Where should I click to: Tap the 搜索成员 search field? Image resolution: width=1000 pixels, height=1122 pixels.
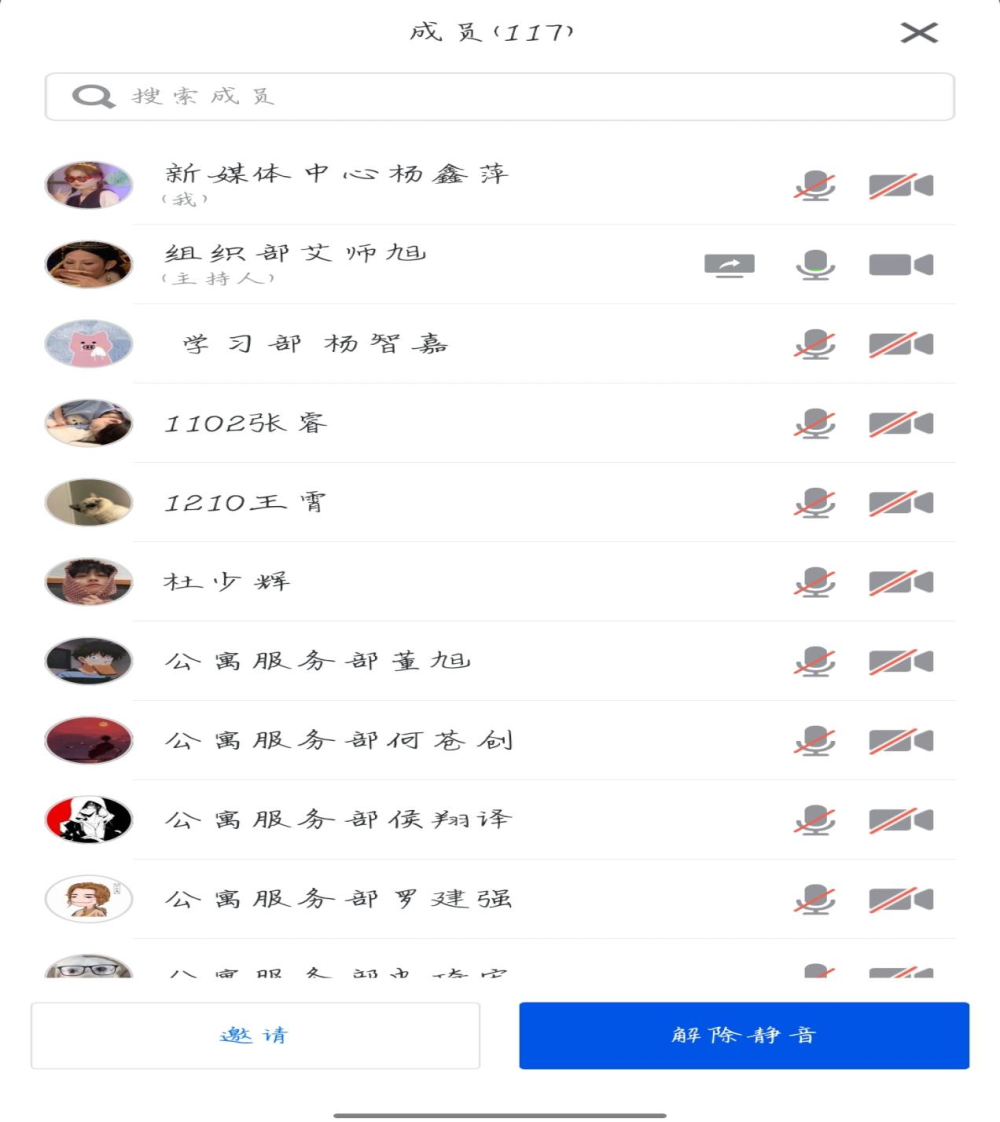point(500,97)
